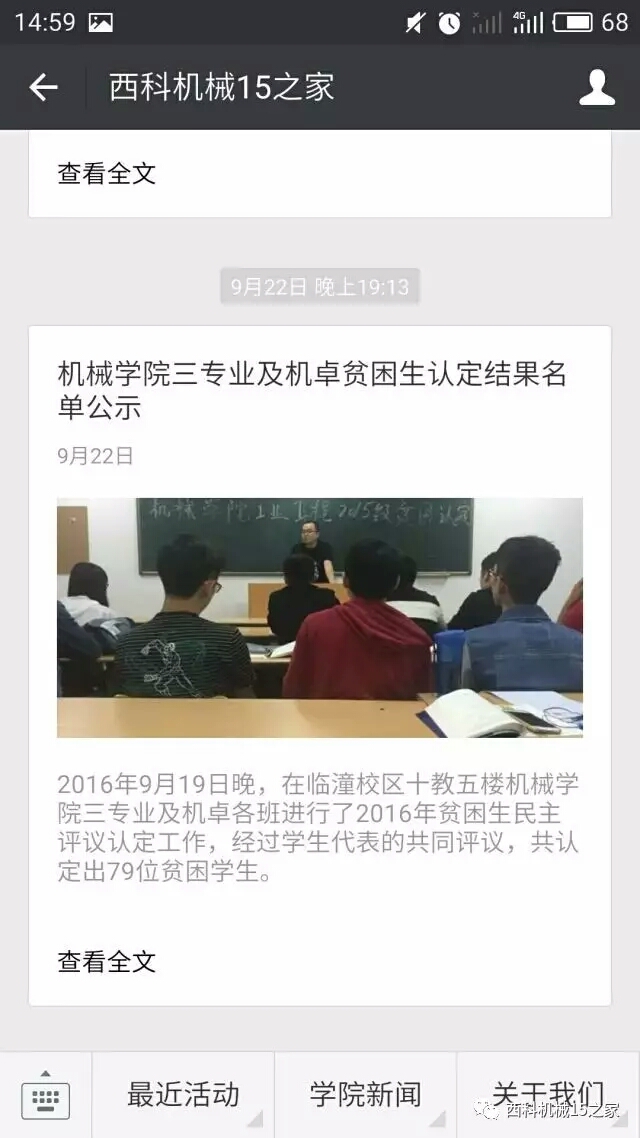Go back from 西科机械15之家
640x1138 pixels.
tap(43, 88)
